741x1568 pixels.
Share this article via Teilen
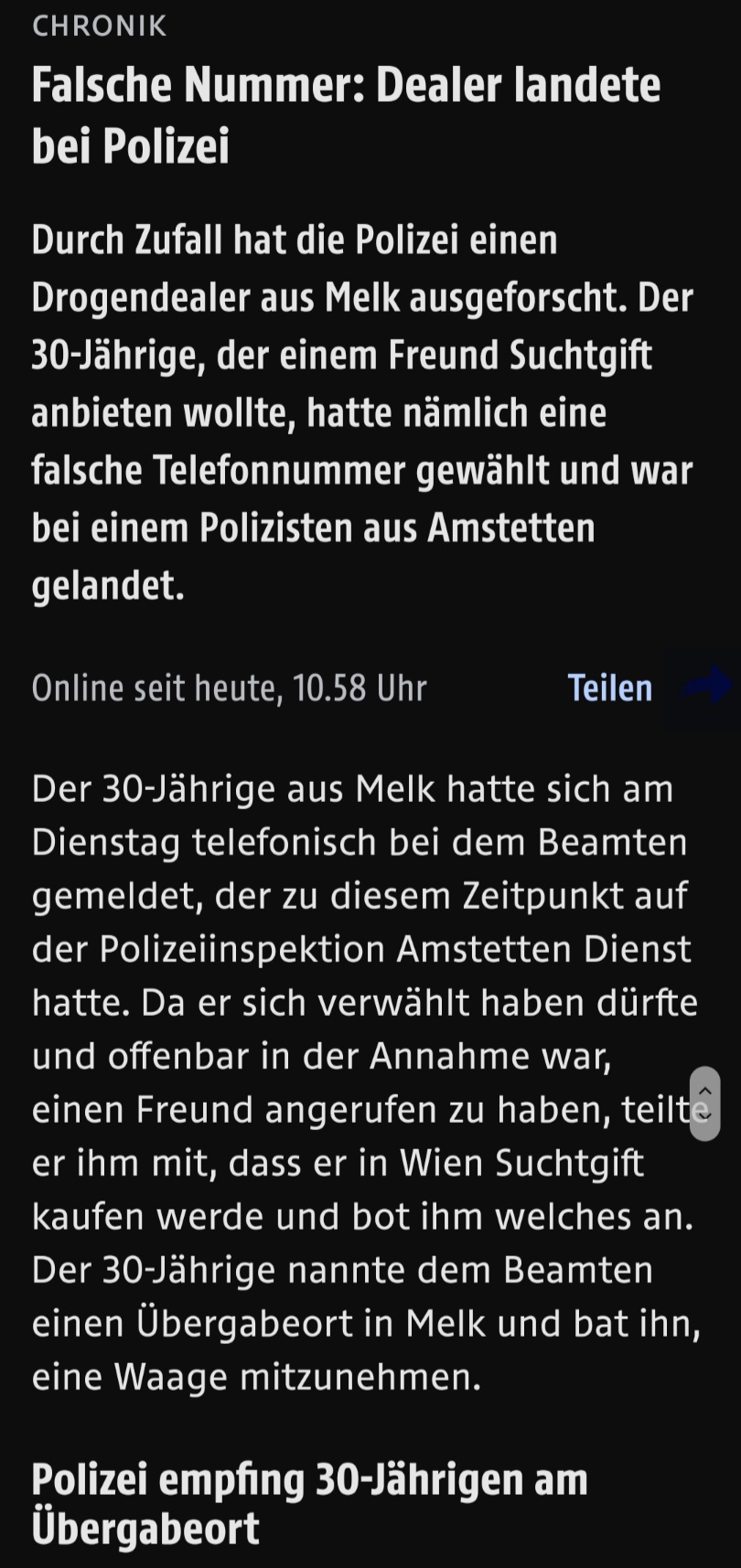[610, 688]
